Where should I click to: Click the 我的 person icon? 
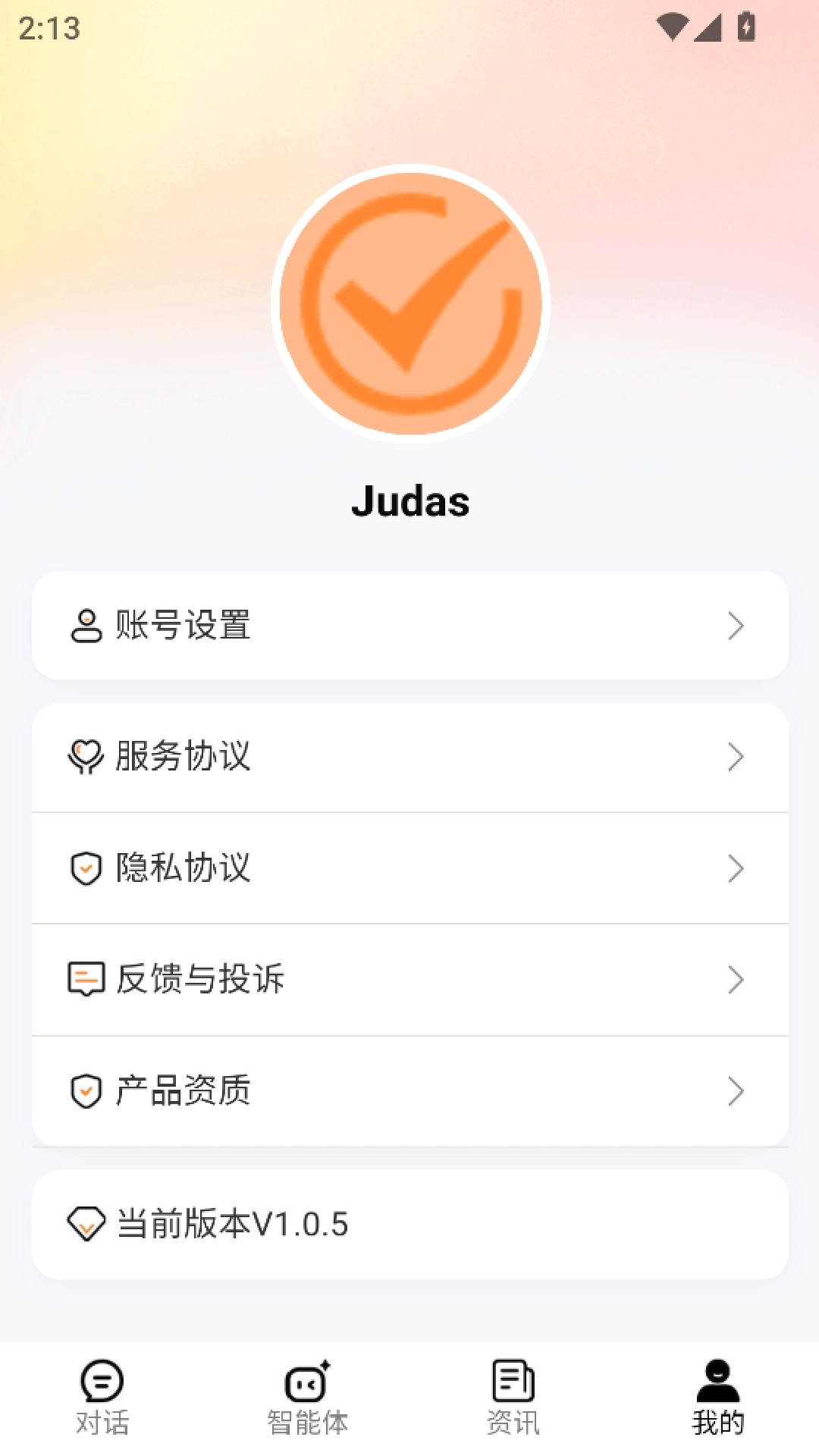click(716, 1382)
